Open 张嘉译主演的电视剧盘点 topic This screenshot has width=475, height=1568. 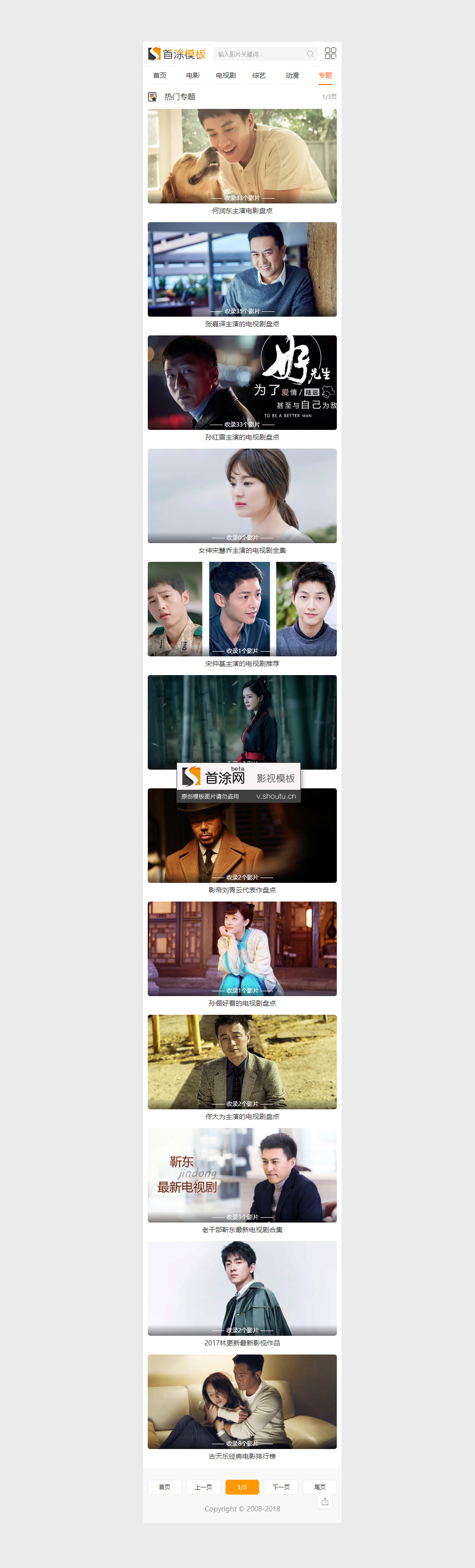point(242,270)
